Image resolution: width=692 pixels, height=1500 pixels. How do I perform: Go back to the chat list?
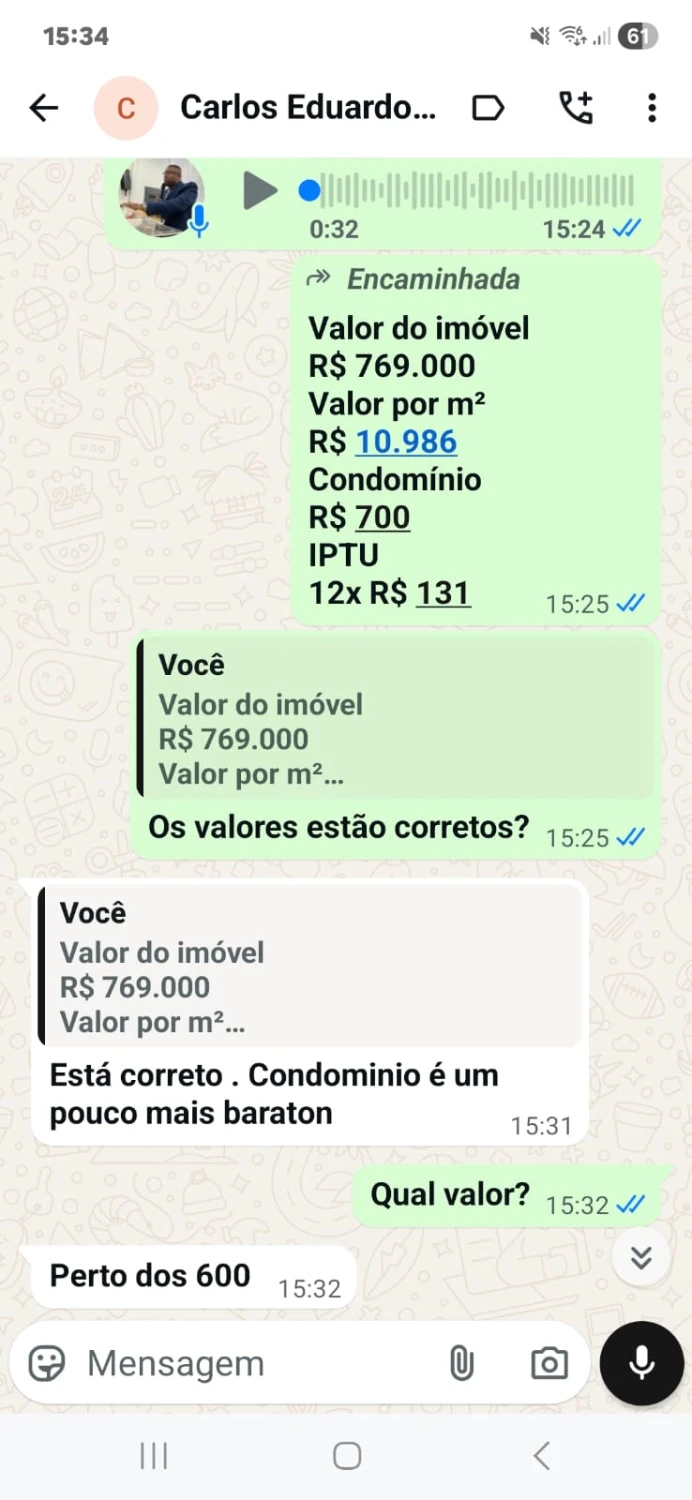[x=44, y=108]
